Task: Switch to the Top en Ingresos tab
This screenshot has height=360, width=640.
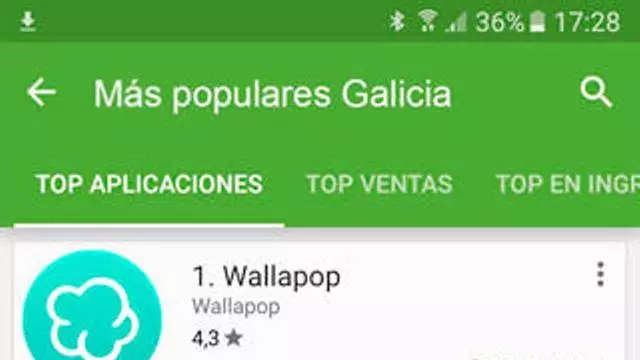Action: pyautogui.click(x=568, y=184)
